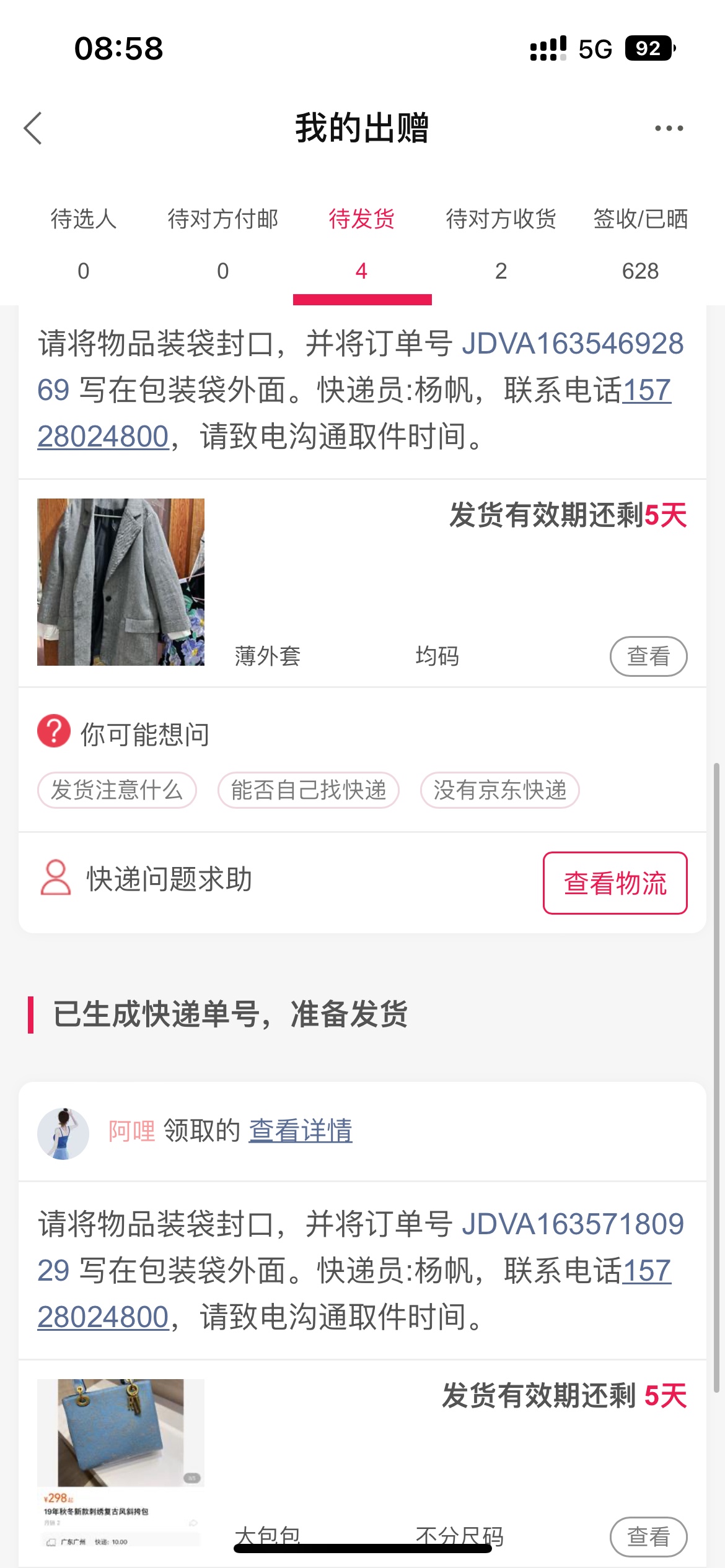Tap the 查看物流 button
Screen dimensions: 725x1568
[615, 883]
